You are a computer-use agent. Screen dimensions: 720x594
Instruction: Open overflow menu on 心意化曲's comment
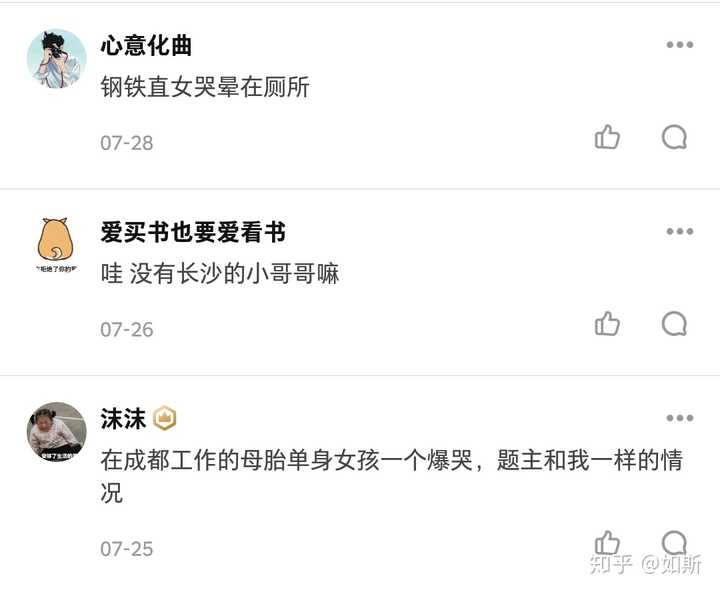click(679, 45)
